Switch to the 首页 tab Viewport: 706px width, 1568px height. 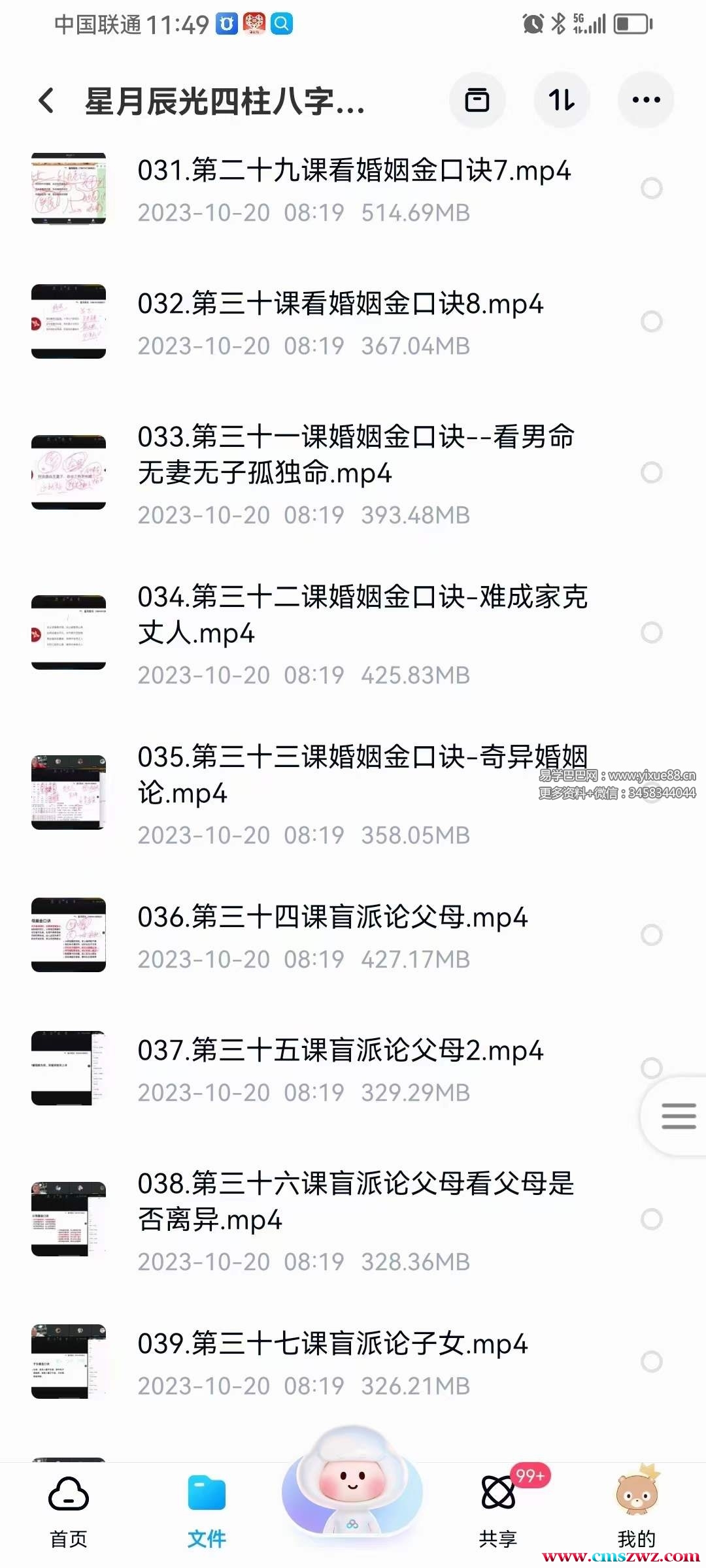pos(69,1511)
